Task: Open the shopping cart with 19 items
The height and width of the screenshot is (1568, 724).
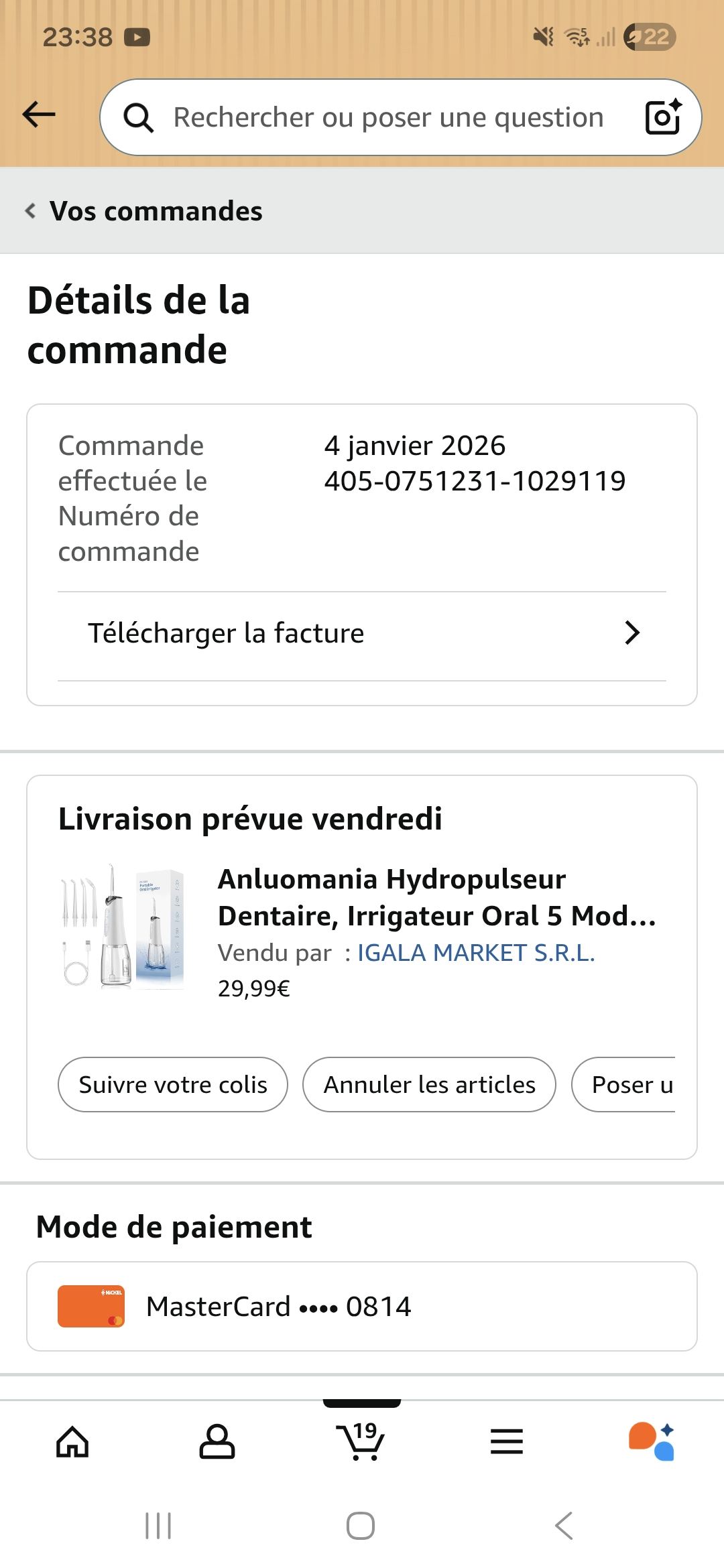Action: pos(361,1442)
